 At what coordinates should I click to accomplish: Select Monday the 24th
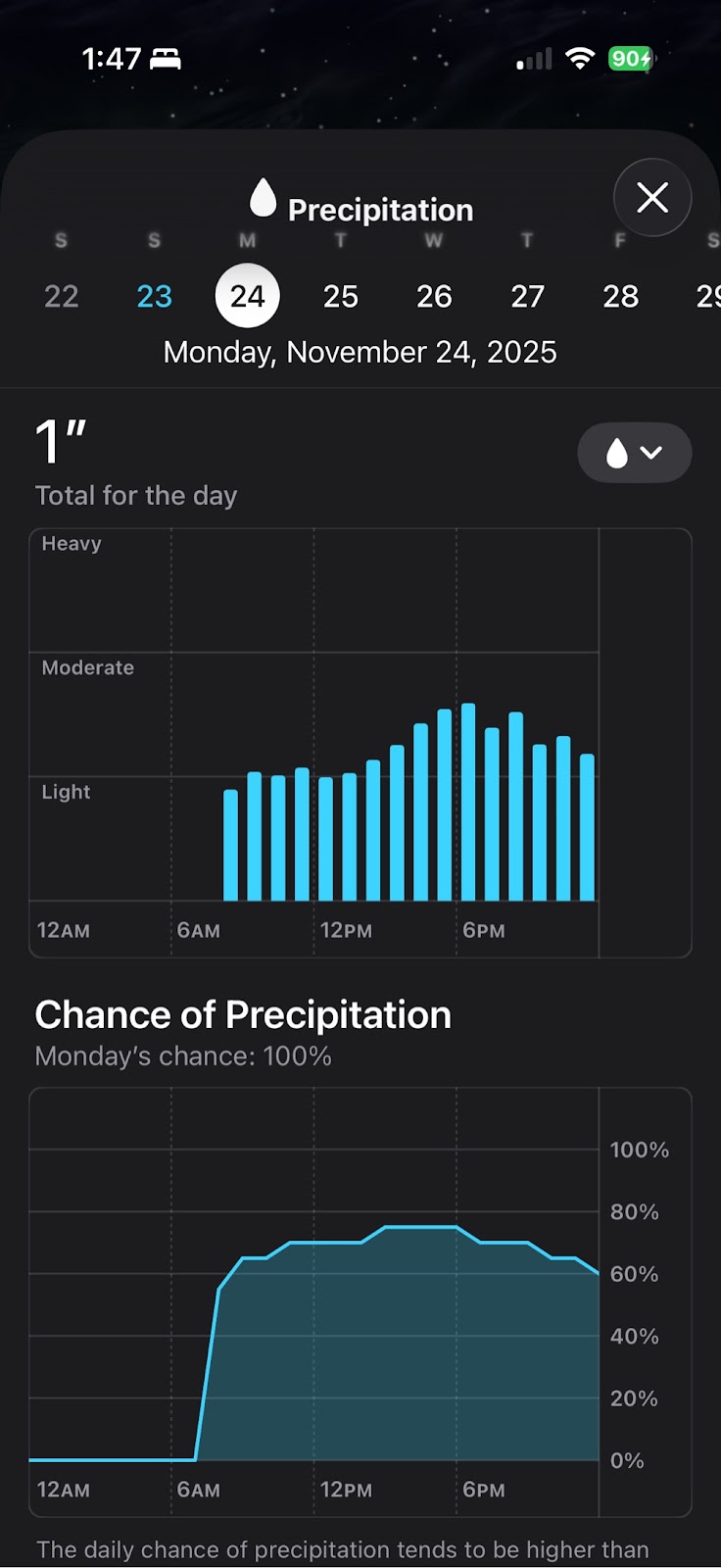point(247,296)
